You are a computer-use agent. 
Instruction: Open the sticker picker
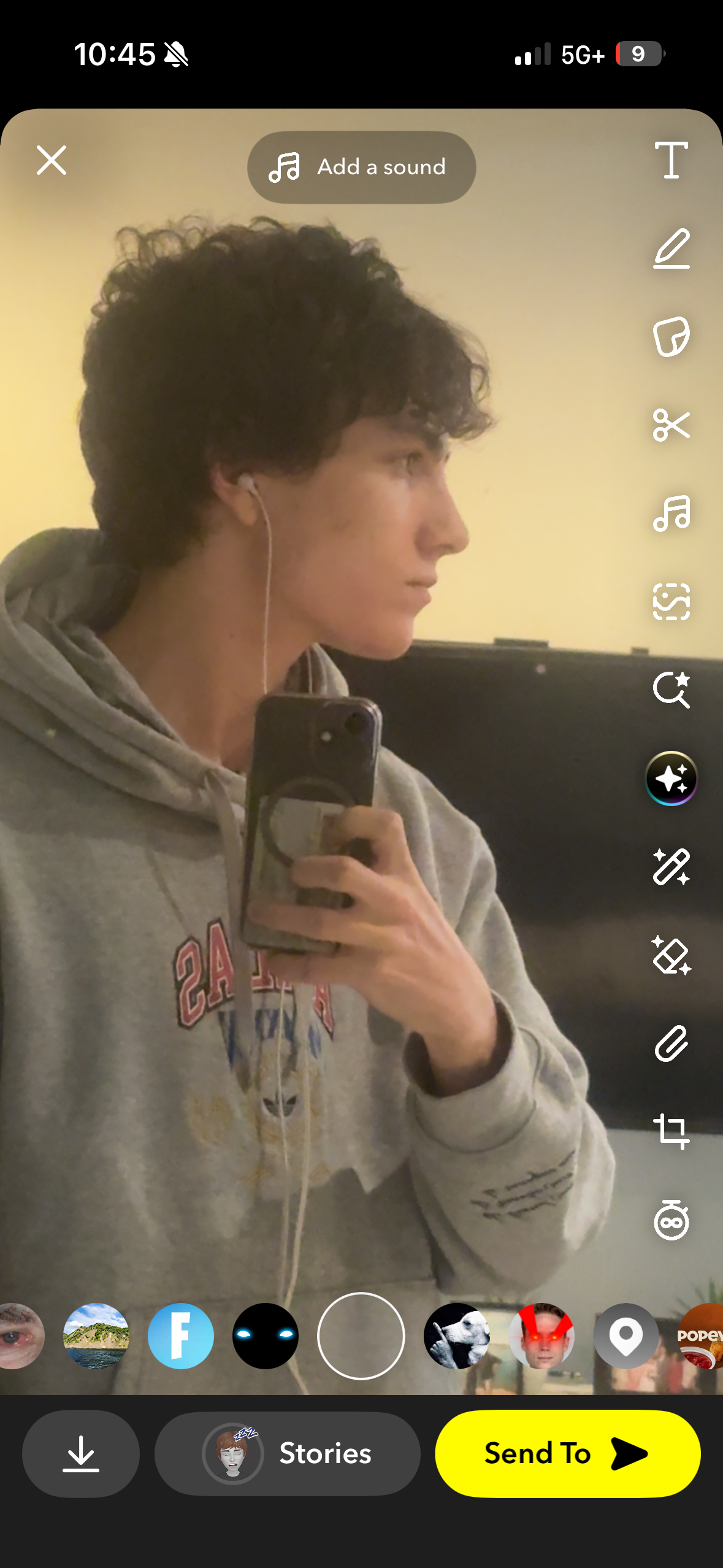pos(671,337)
